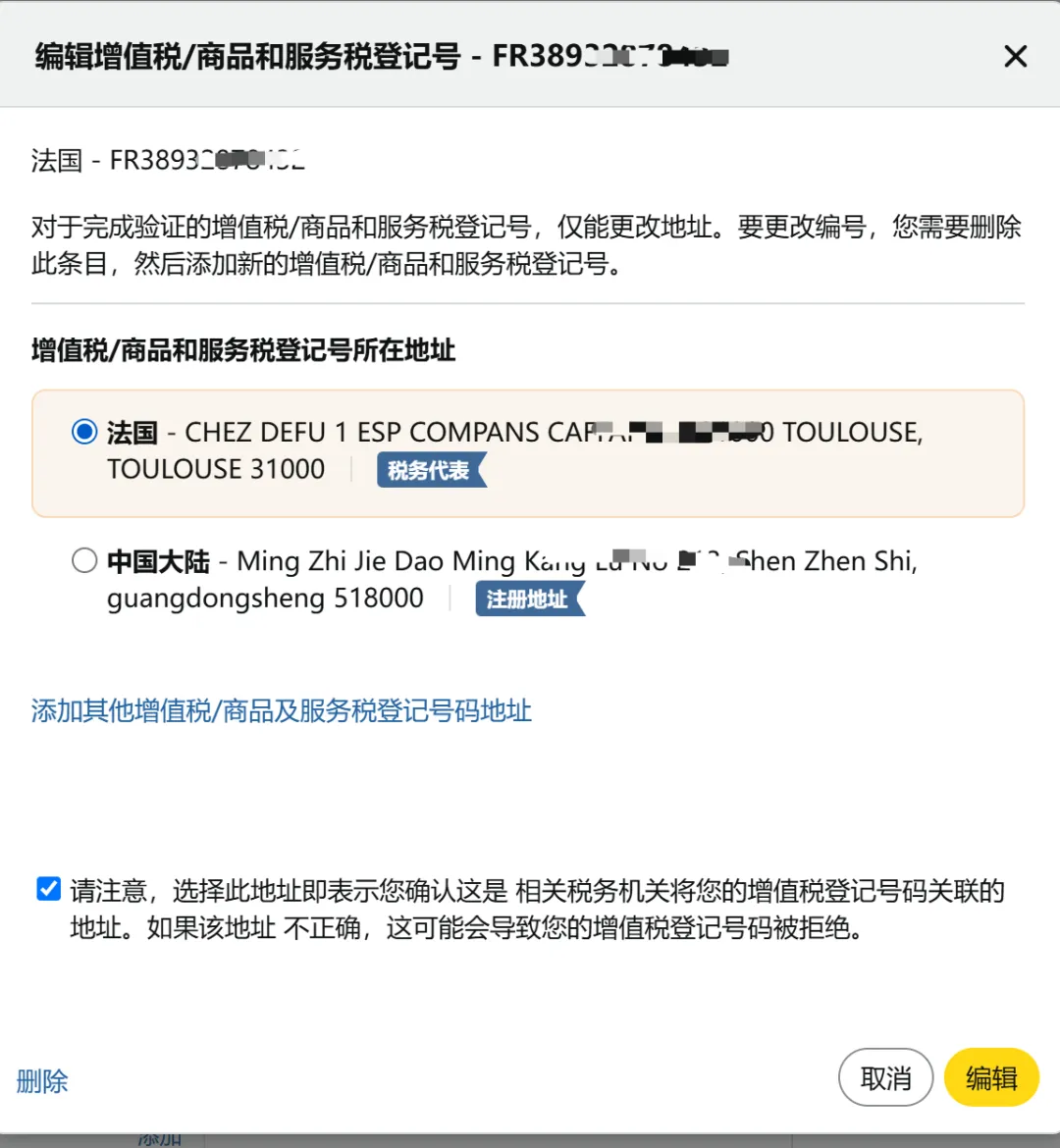Screen dimensions: 1060x1148
Task: Select the 法国 Toulouse address option
Action: point(85,432)
